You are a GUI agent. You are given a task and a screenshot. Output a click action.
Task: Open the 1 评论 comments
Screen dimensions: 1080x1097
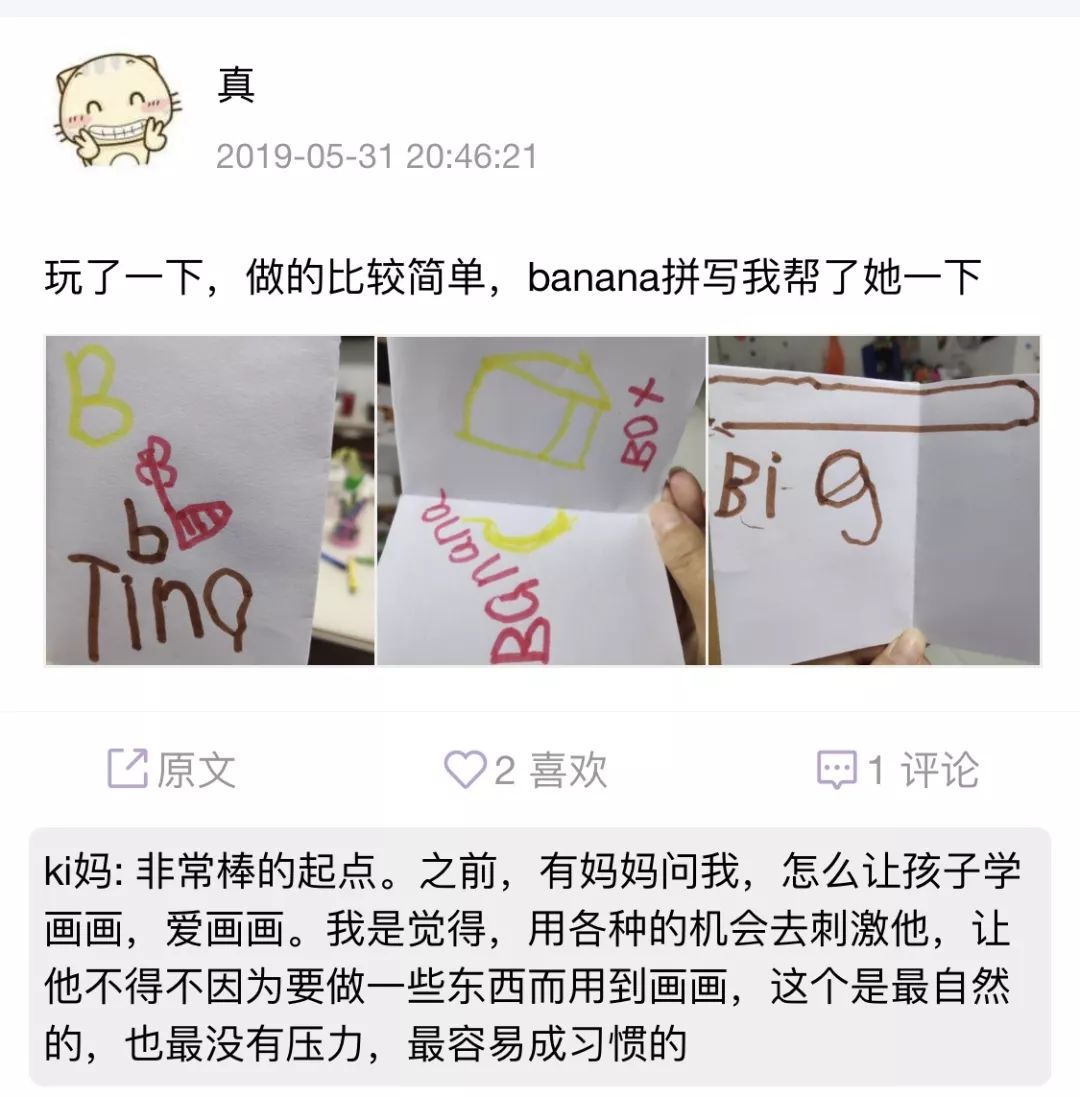tap(898, 770)
